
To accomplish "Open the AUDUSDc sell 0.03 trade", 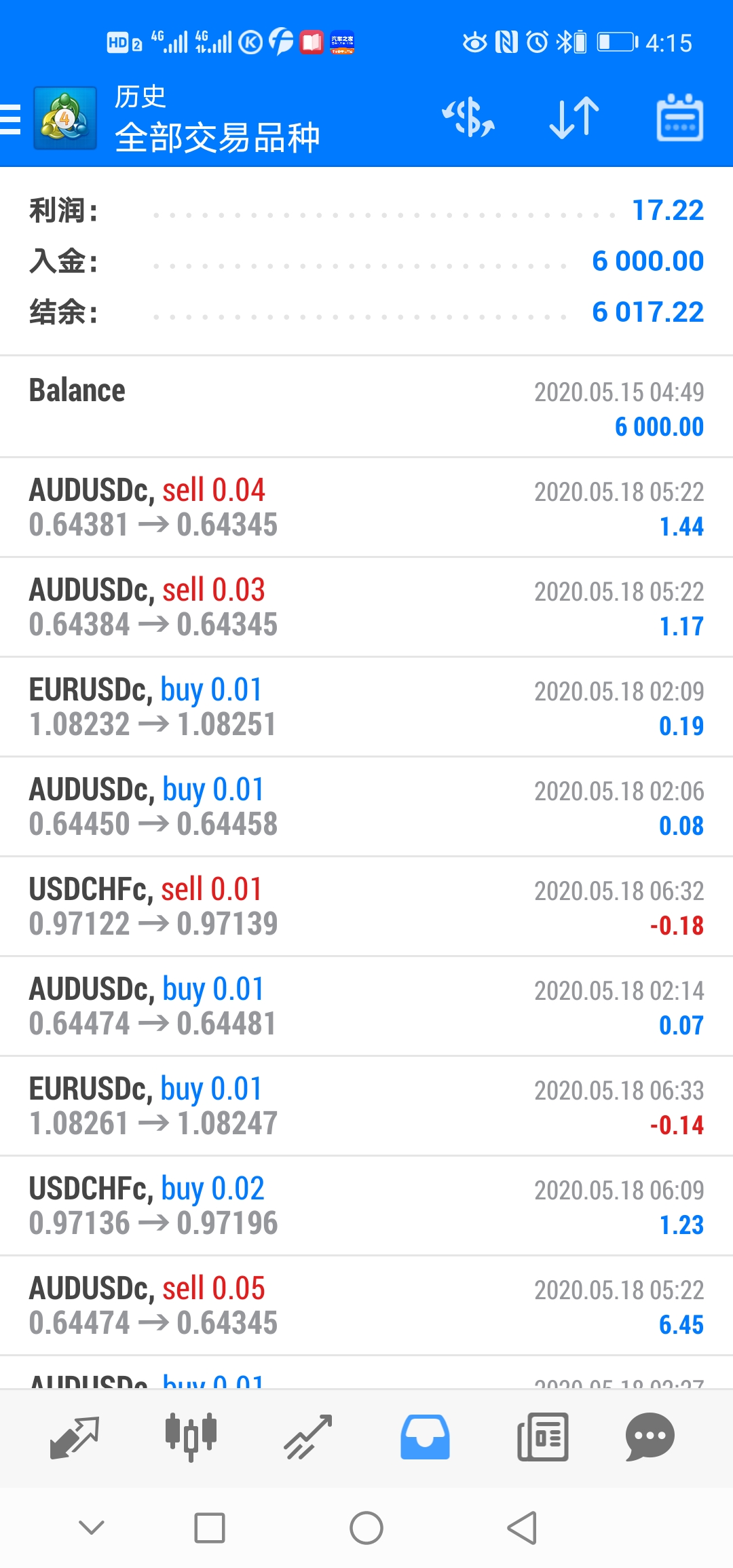I will point(366,608).
